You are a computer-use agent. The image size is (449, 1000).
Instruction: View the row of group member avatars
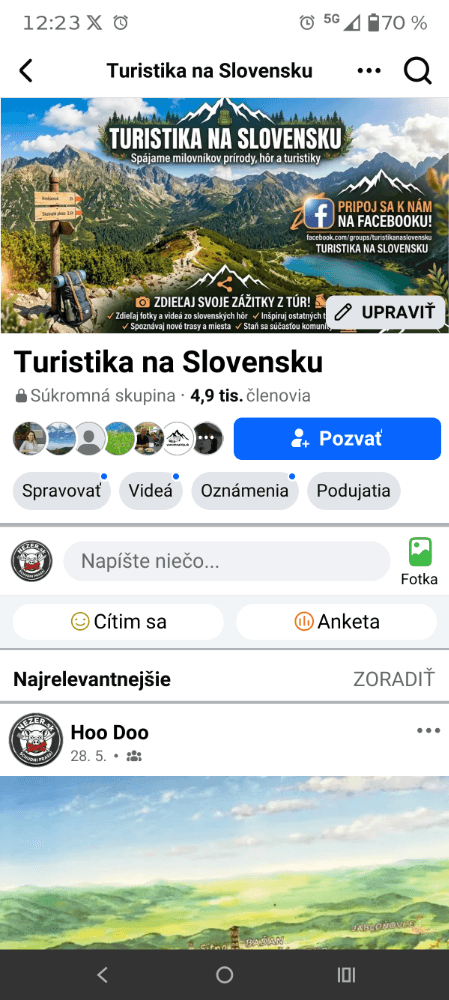pos(119,439)
